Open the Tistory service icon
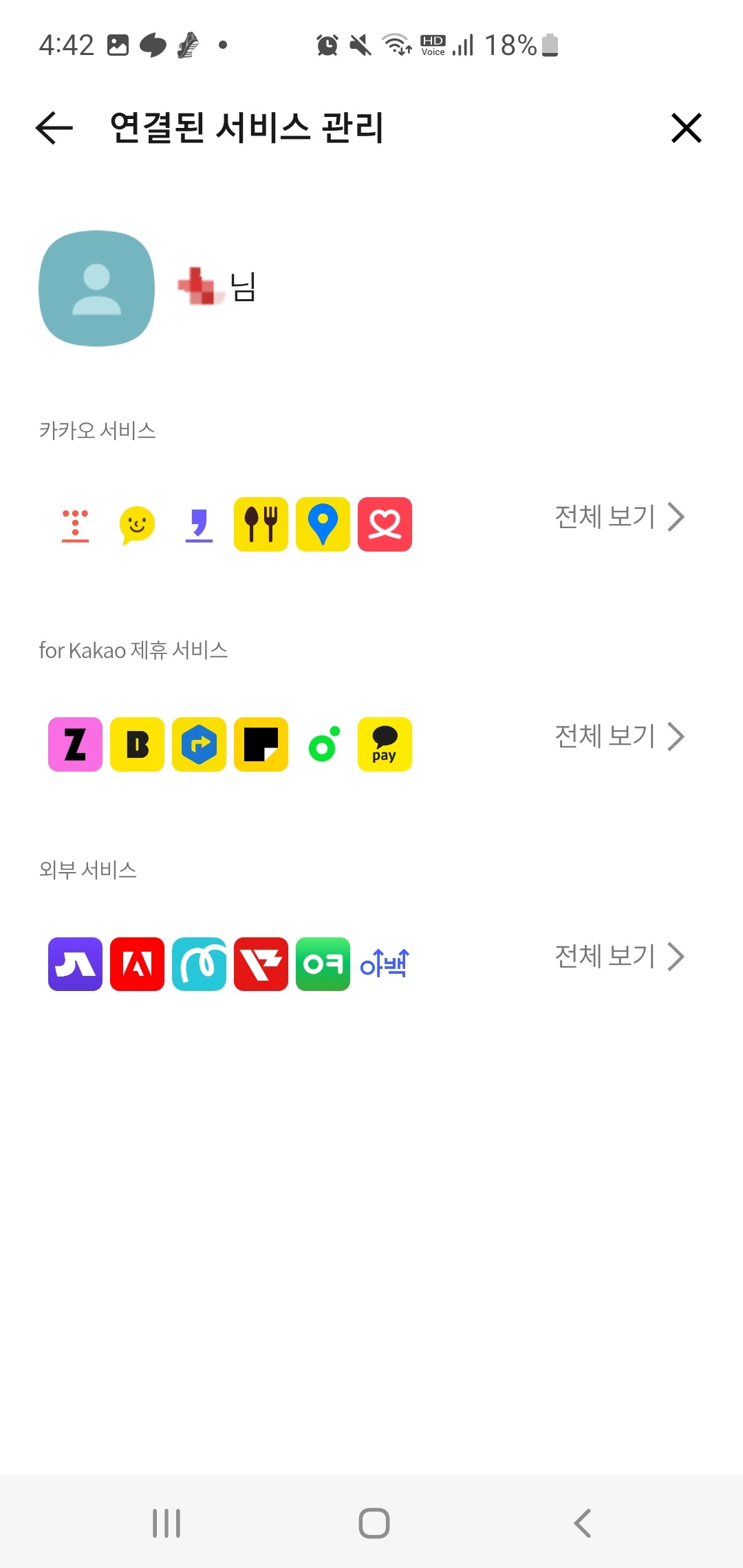Viewport: 743px width, 1568px height. 75,523
